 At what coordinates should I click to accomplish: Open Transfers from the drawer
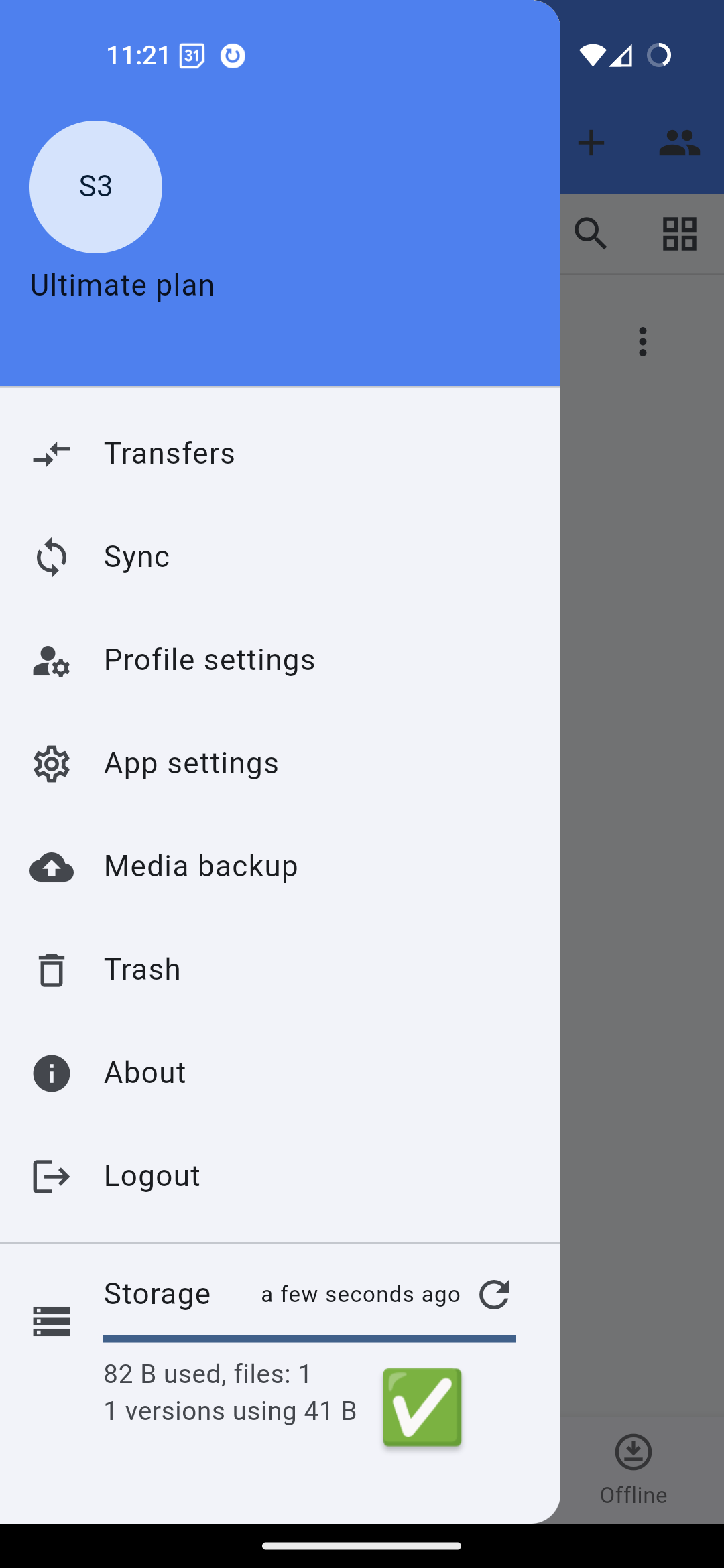click(x=280, y=454)
